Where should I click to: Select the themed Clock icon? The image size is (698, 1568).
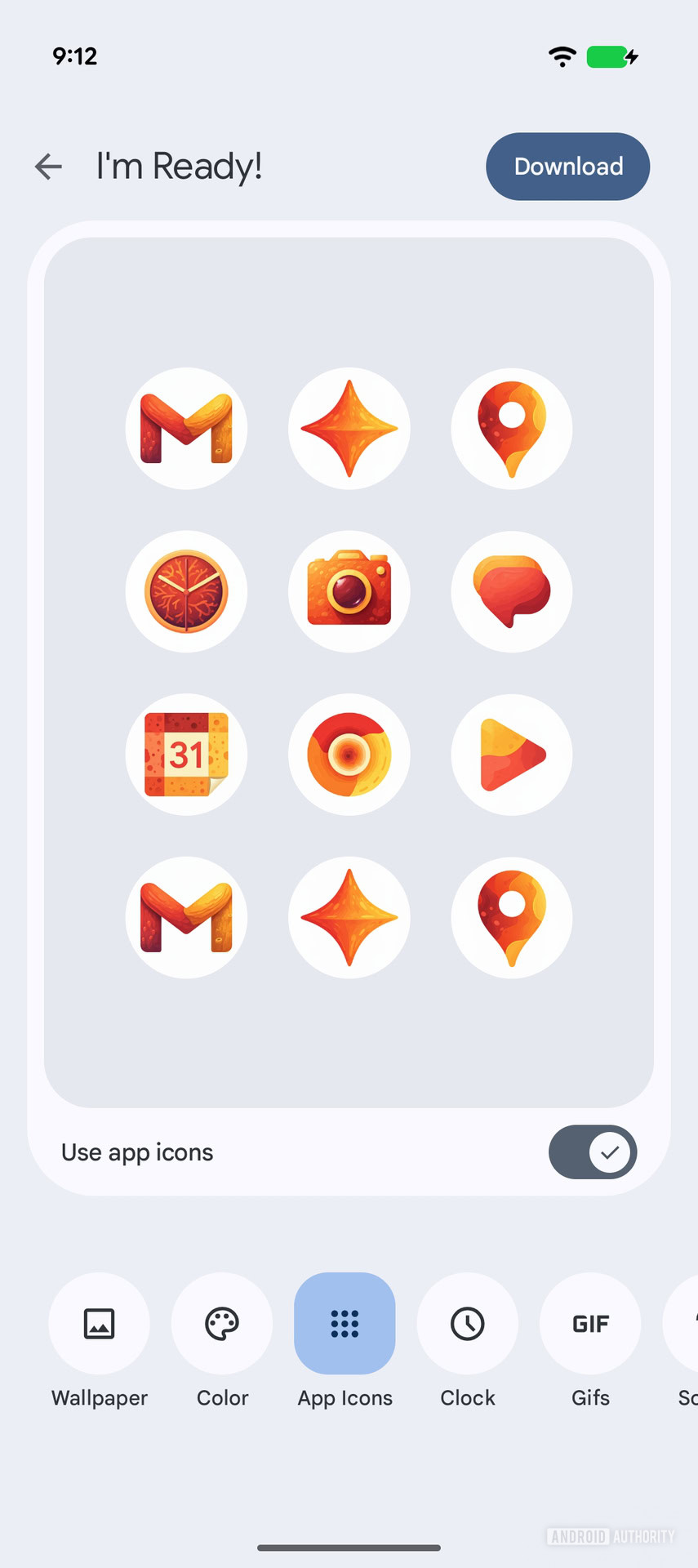(186, 591)
